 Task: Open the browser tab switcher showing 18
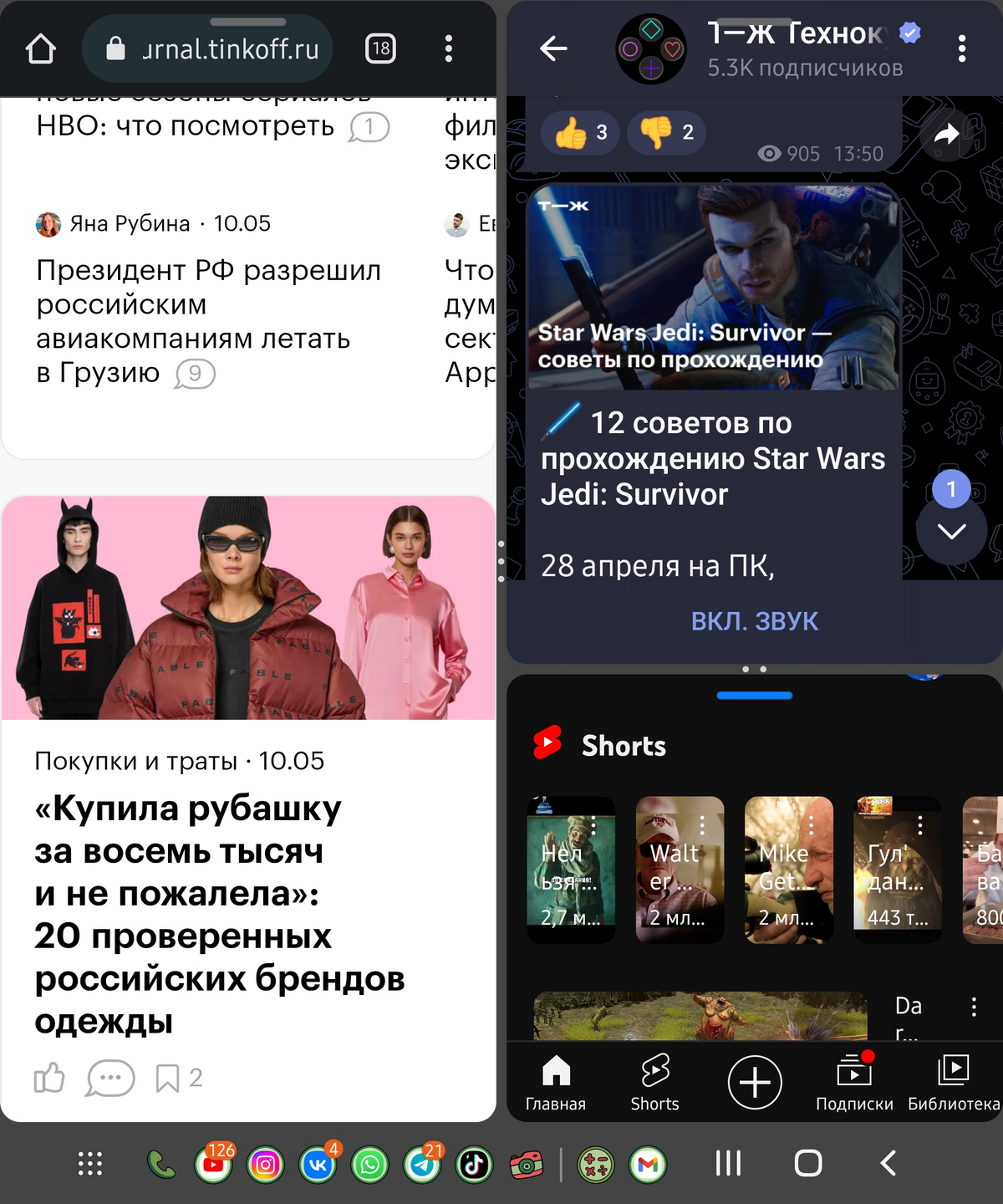coord(380,49)
